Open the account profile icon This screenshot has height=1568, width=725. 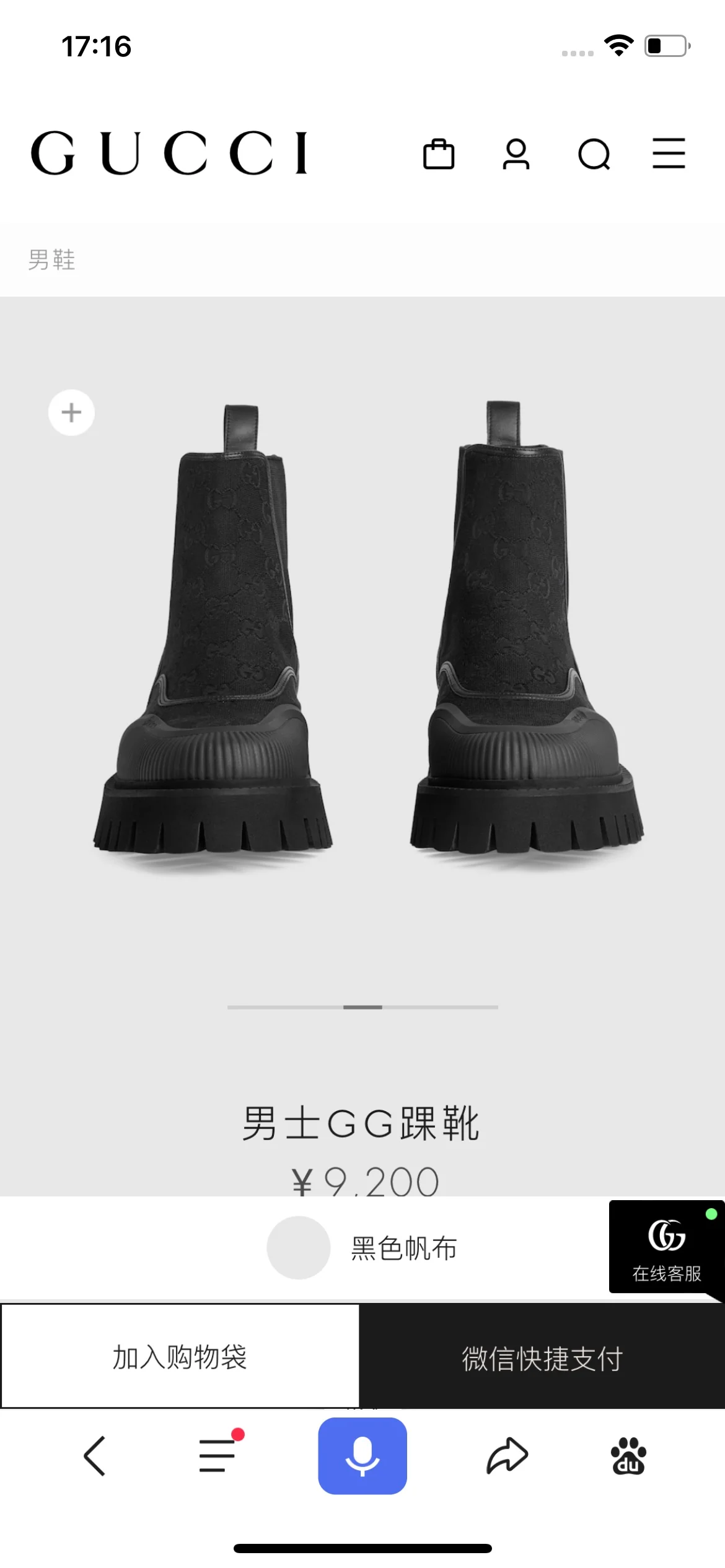pyautogui.click(x=516, y=154)
